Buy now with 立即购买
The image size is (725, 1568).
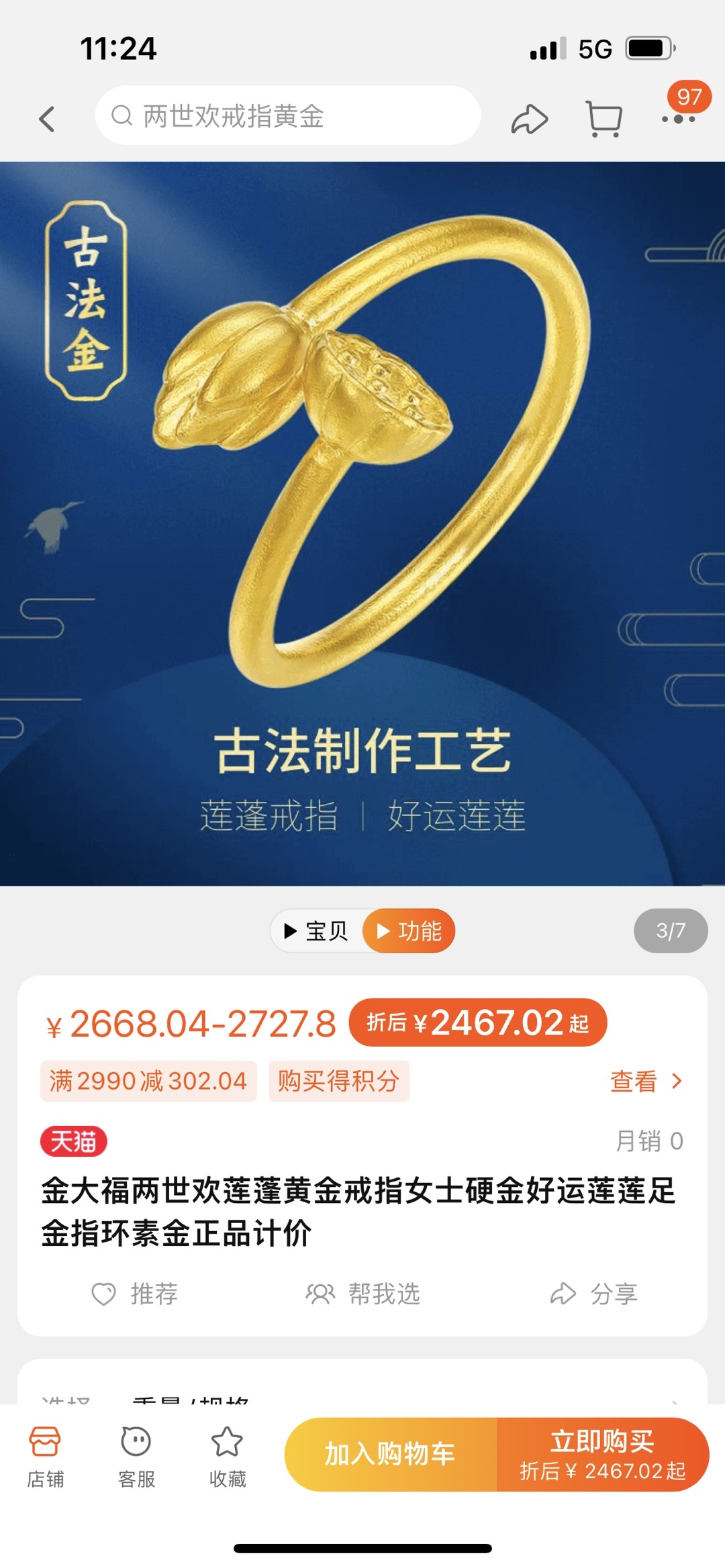602,1454
